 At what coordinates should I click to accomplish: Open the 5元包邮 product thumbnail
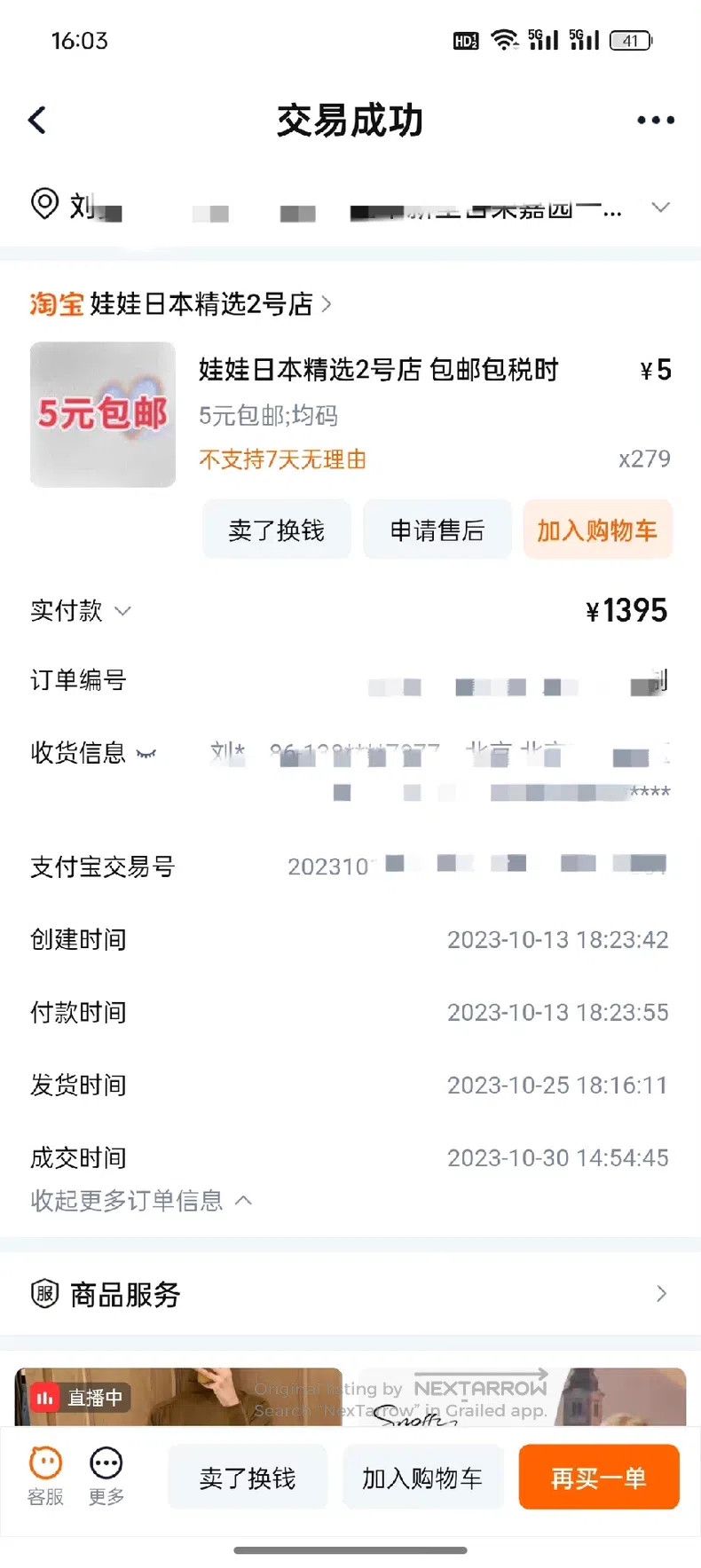(103, 414)
